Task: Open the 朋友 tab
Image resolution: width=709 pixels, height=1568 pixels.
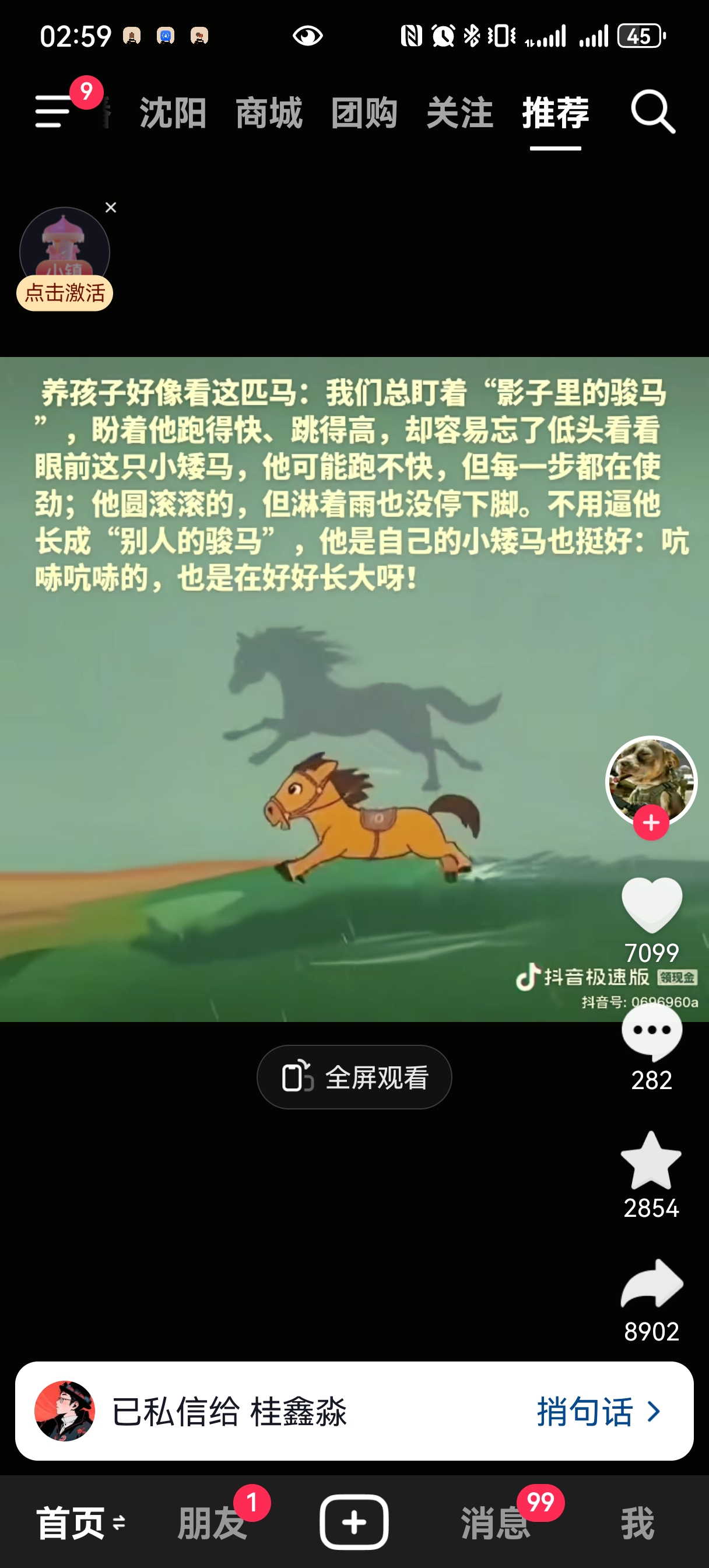Action: point(213,1522)
